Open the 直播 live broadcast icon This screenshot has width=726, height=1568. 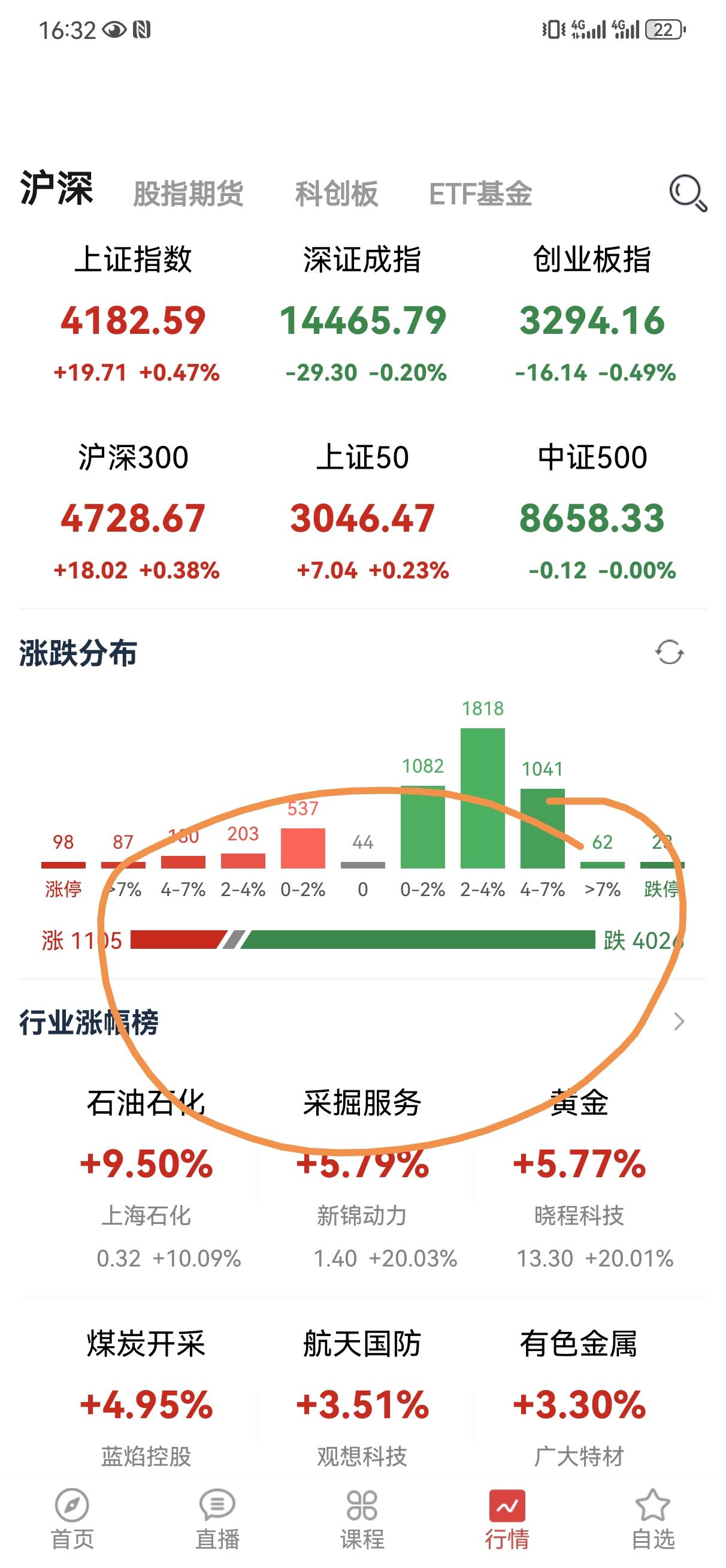point(218,1516)
